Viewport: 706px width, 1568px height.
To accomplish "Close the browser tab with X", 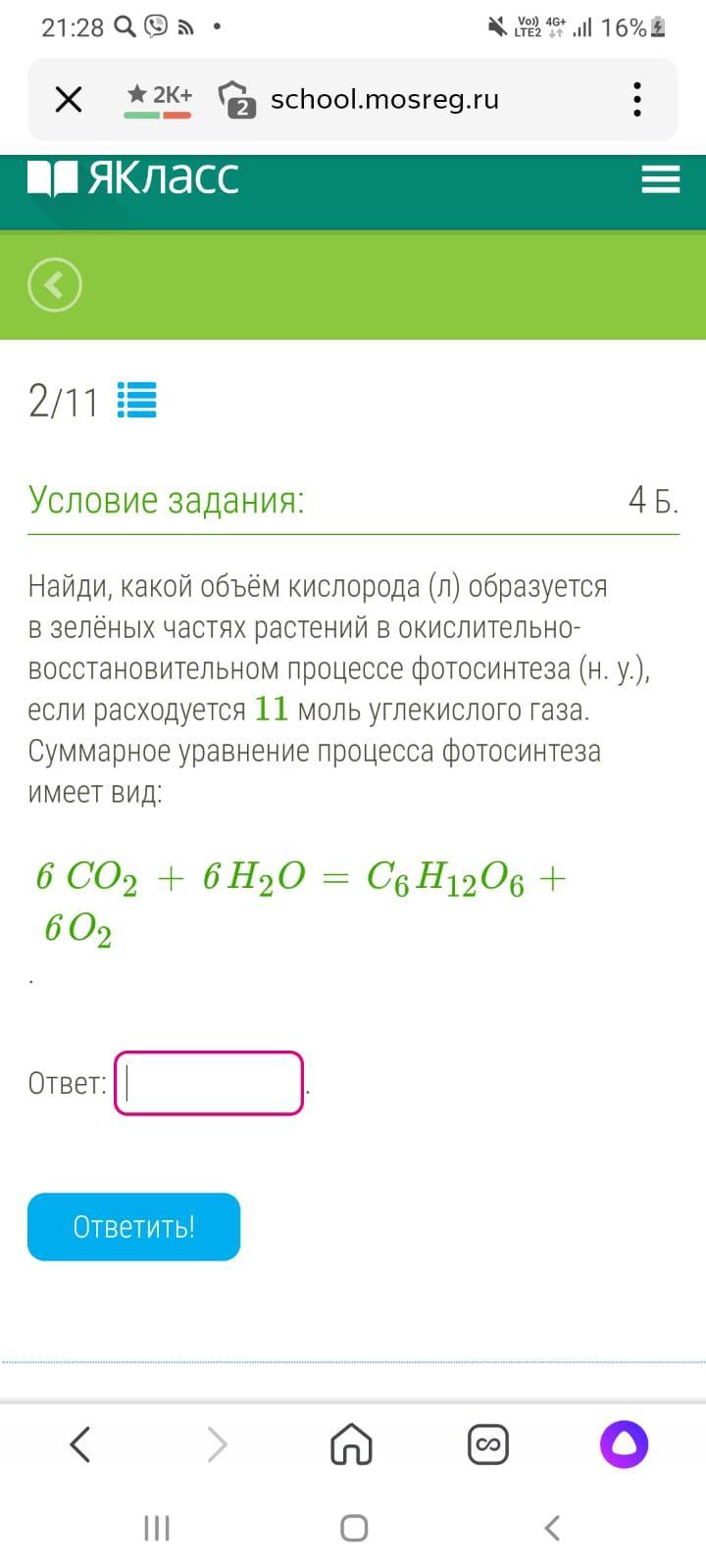I will point(69,99).
